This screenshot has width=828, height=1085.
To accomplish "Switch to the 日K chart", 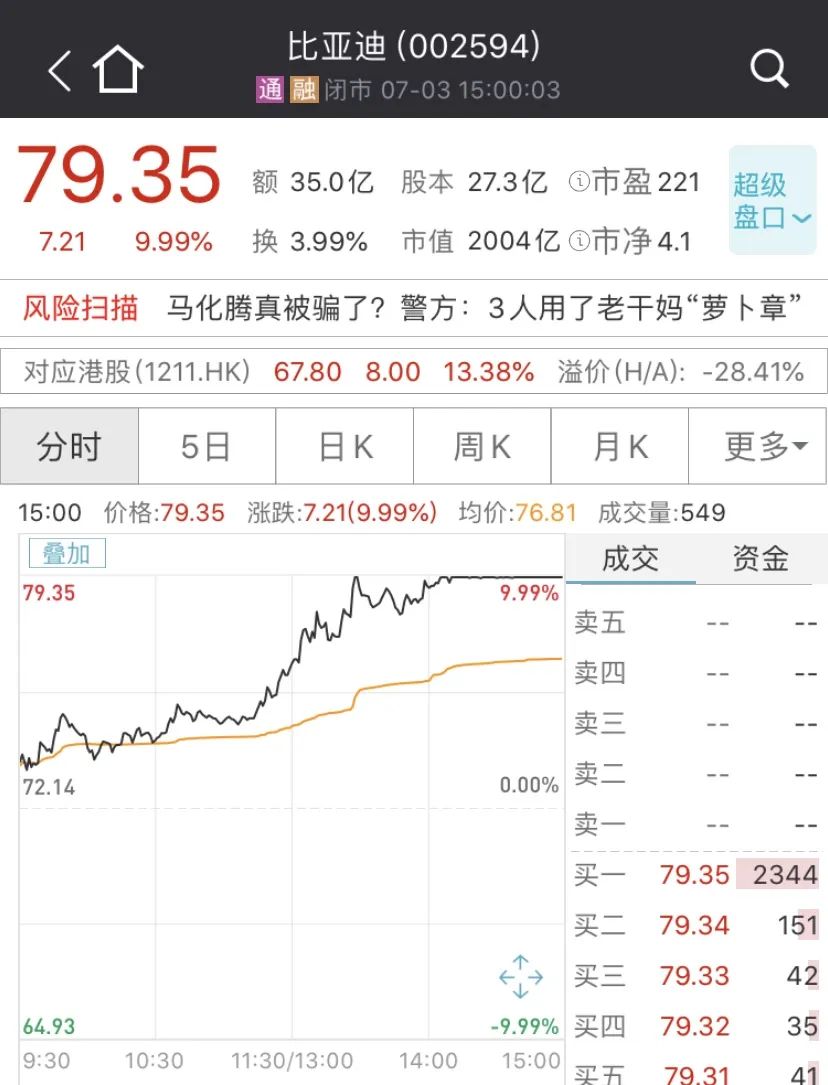I will tap(345, 446).
